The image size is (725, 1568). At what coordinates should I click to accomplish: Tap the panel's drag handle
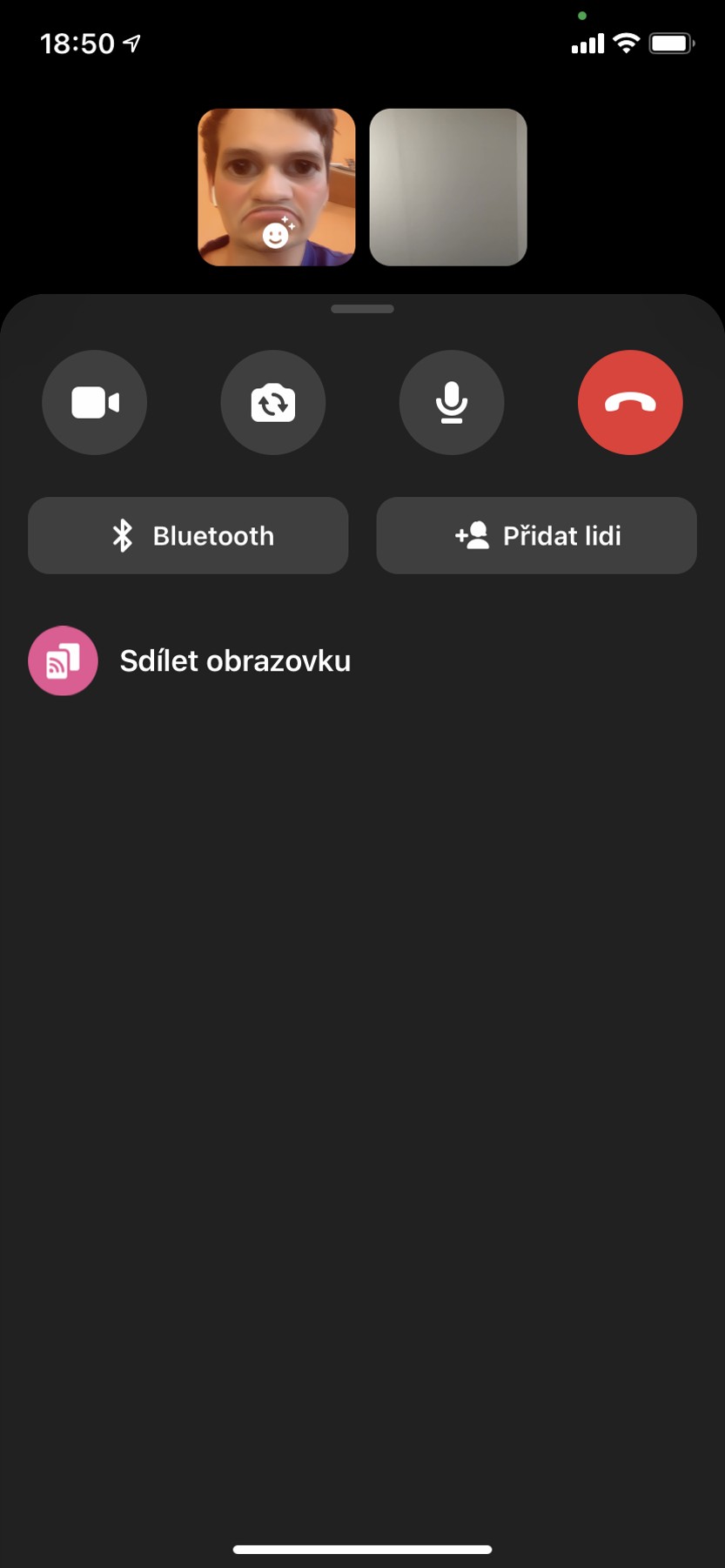pyautogui.click(x=362, y=309)
